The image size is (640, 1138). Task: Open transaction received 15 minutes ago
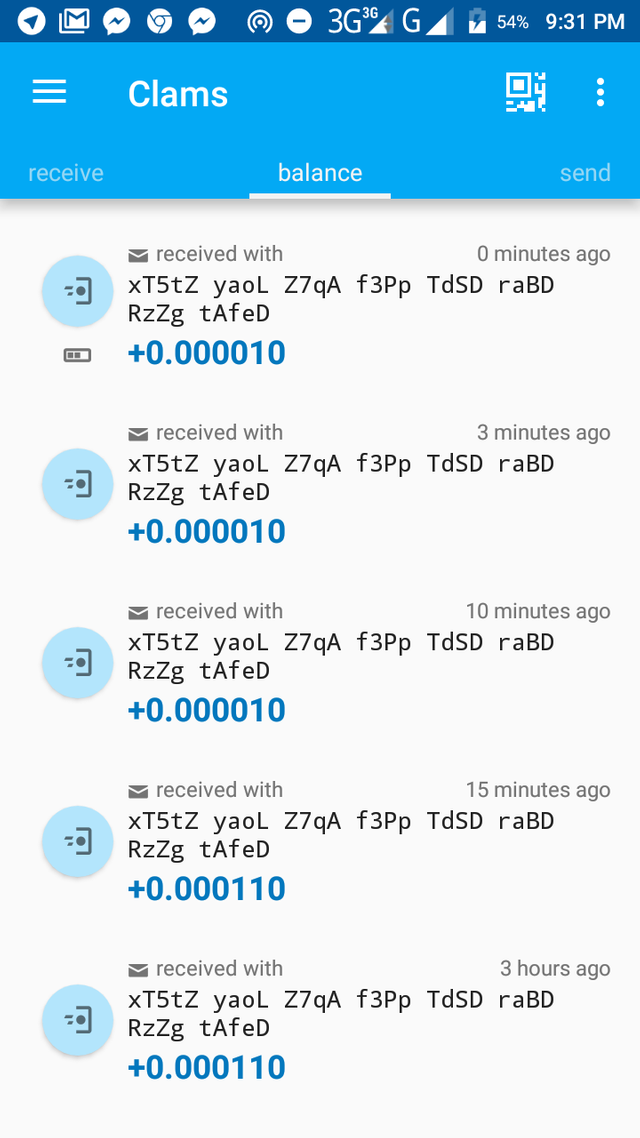[x=340, y=842]
